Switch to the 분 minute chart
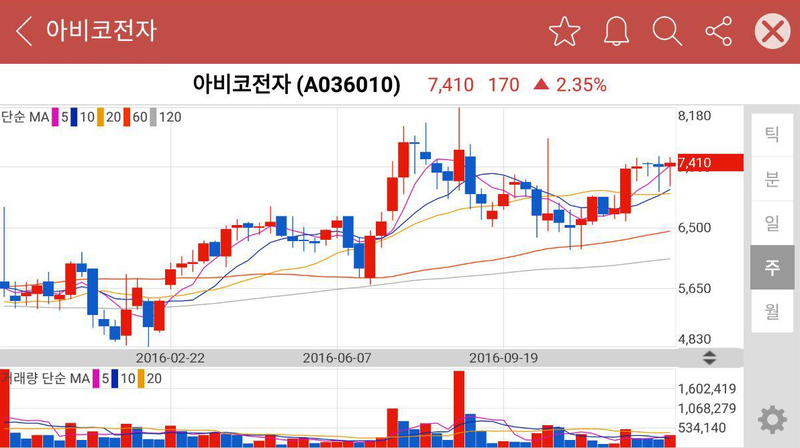 point(771,178)
